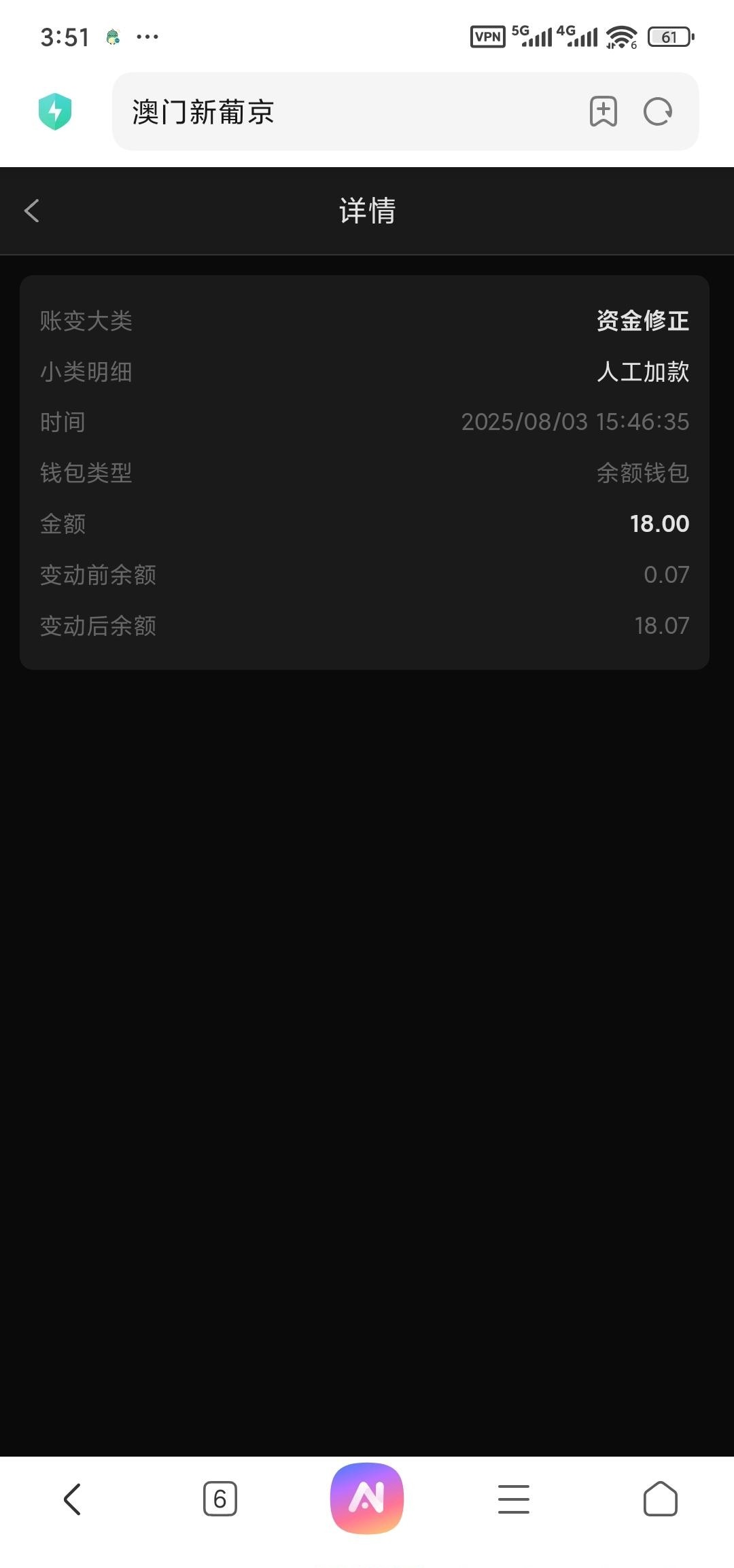Open the browser menu

coord(514,1499)
